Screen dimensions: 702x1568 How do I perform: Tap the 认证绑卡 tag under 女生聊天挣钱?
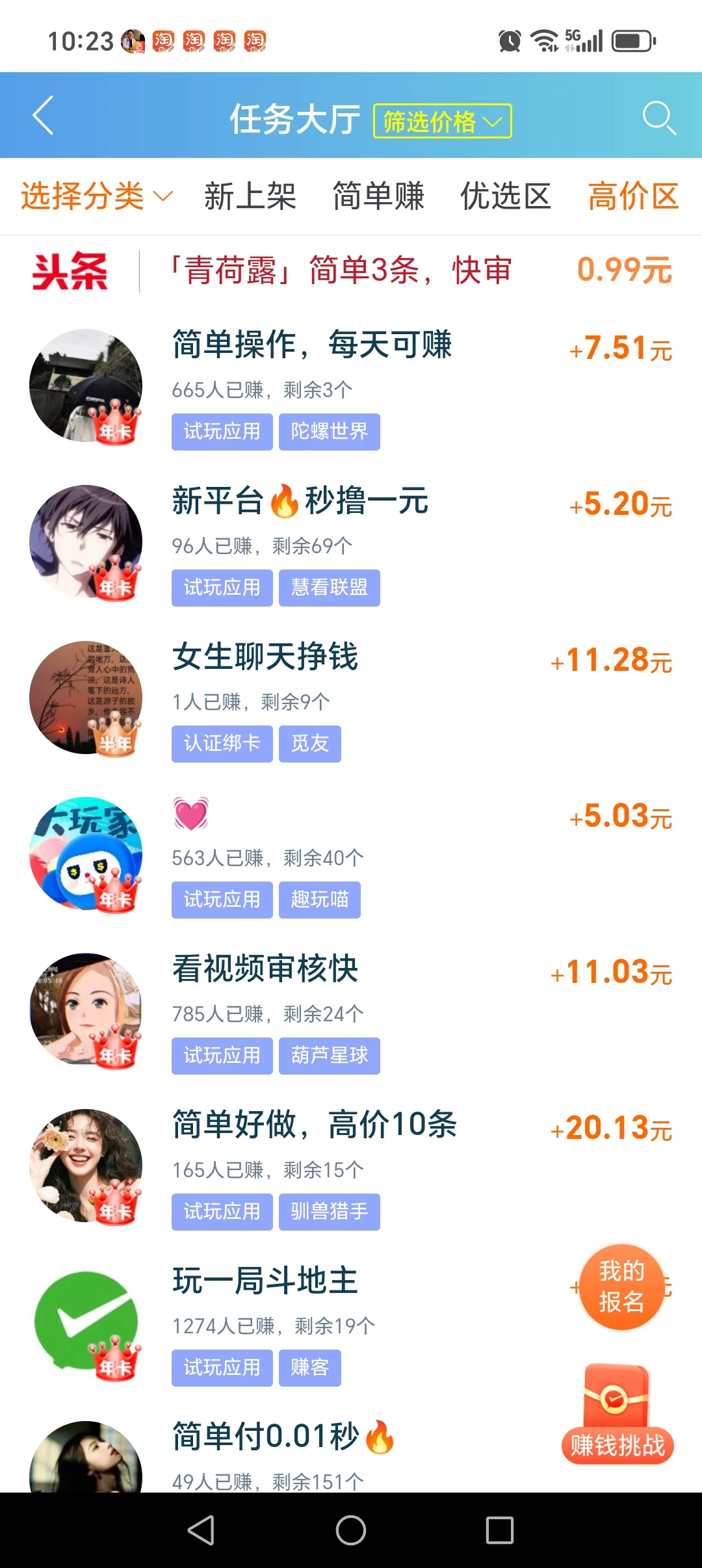click(222, 744)
